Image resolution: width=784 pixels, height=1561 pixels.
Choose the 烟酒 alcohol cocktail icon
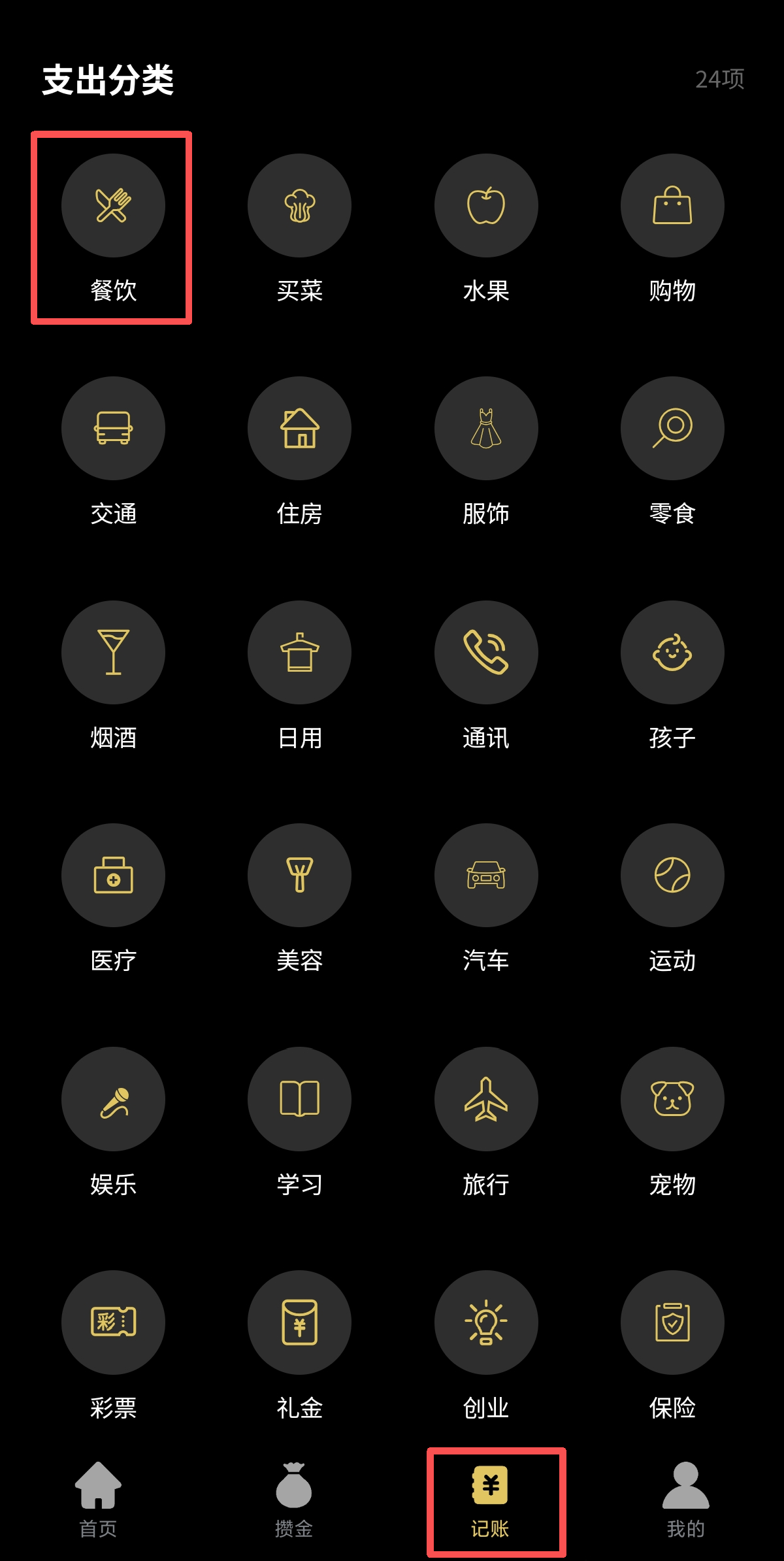point(114,652)
